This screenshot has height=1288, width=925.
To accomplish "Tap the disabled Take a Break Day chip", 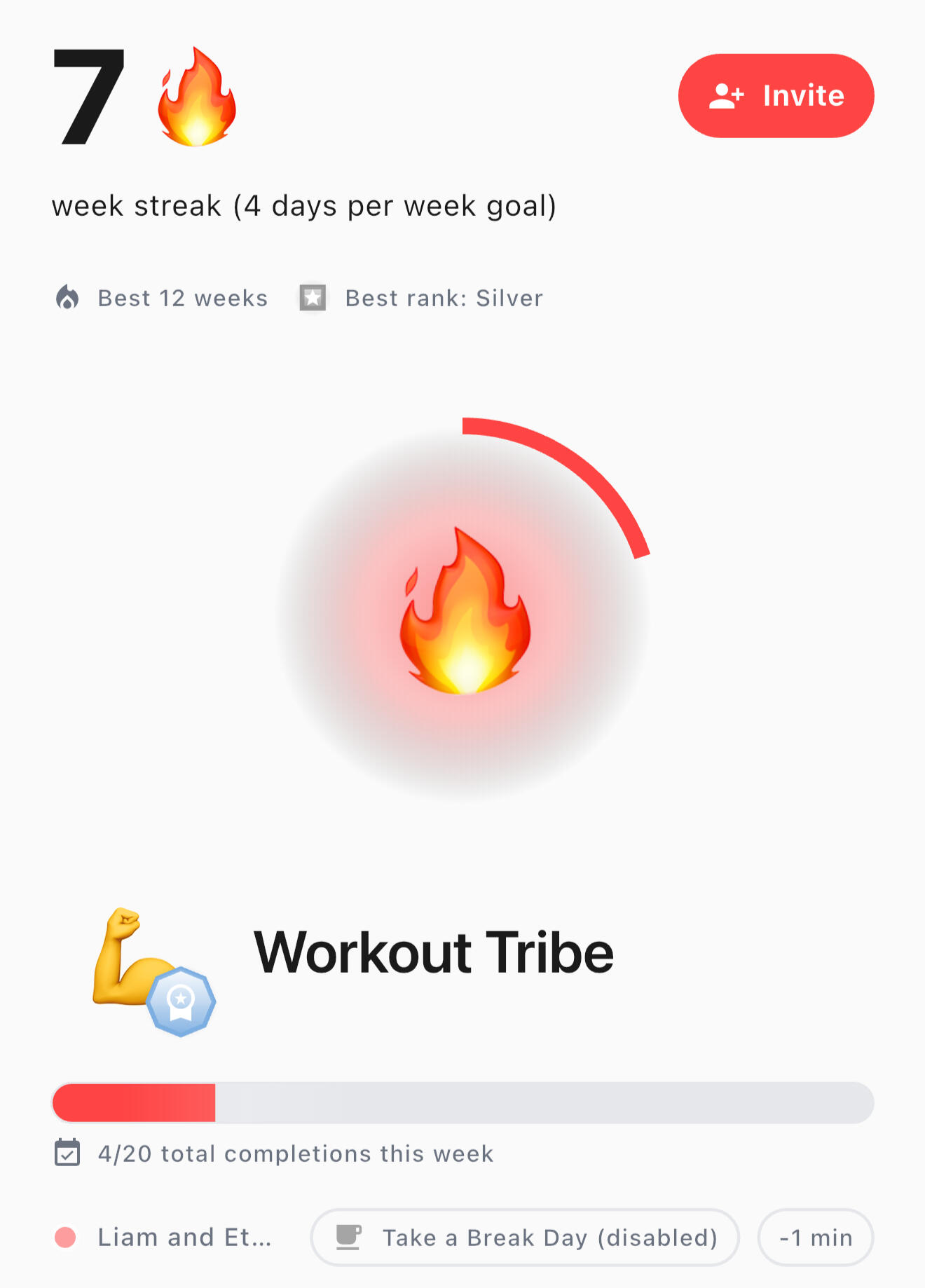I will [525, 1238].
